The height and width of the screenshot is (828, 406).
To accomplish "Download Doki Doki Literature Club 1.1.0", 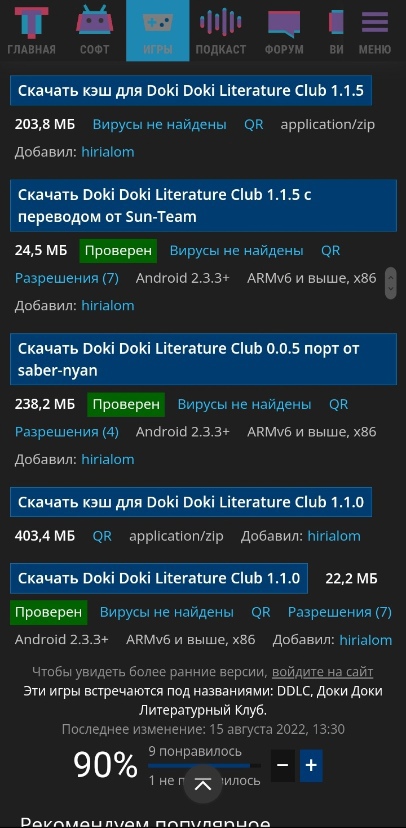I will (x=159, y=578).
